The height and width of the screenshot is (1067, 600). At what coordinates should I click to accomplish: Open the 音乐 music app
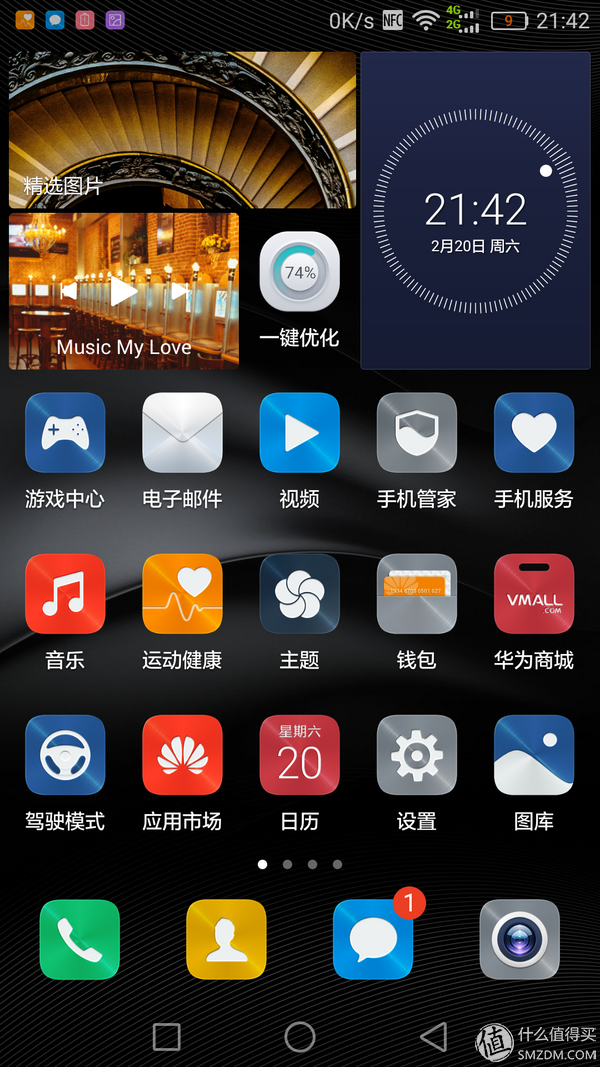point(65,594)
